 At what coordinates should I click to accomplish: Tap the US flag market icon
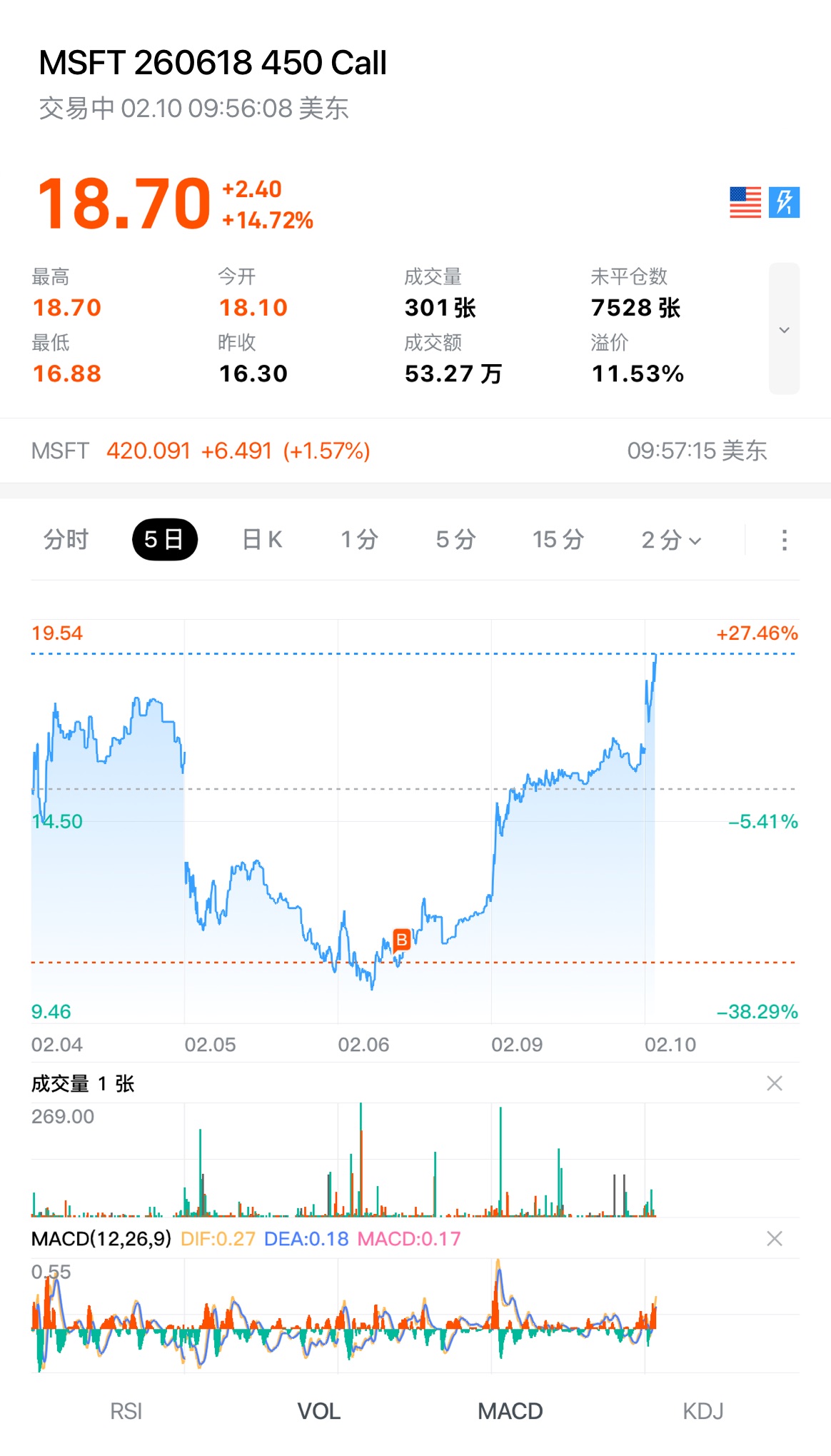[745, 202]
